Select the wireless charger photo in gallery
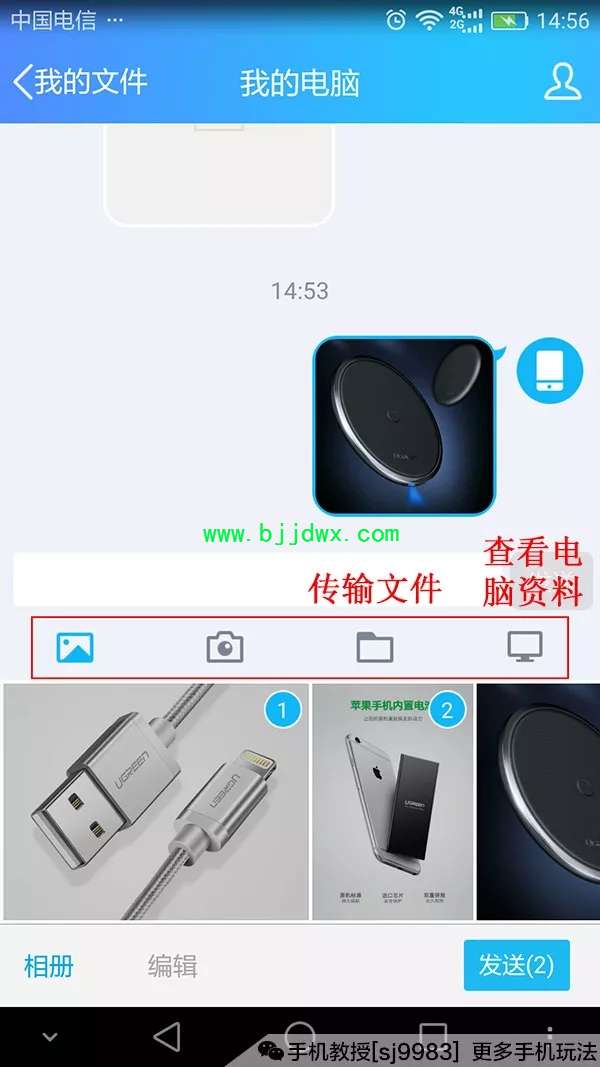 538,802
